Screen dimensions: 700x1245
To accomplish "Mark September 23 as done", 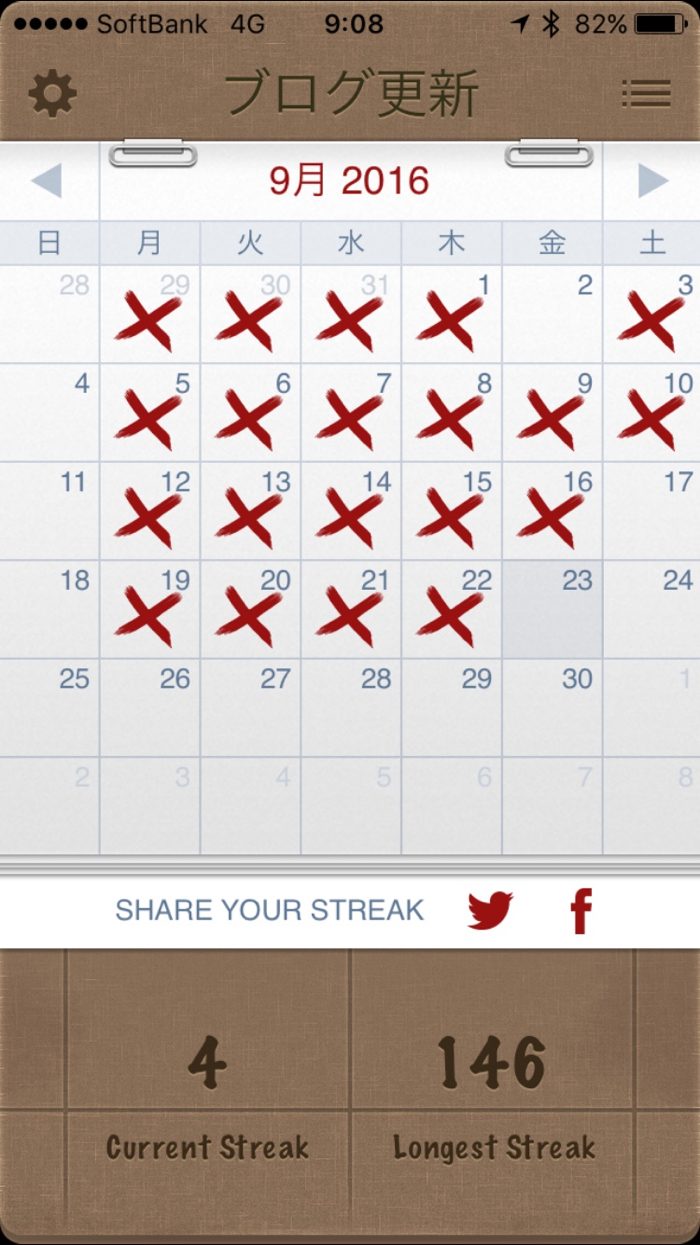I will (x=552, y=609).
